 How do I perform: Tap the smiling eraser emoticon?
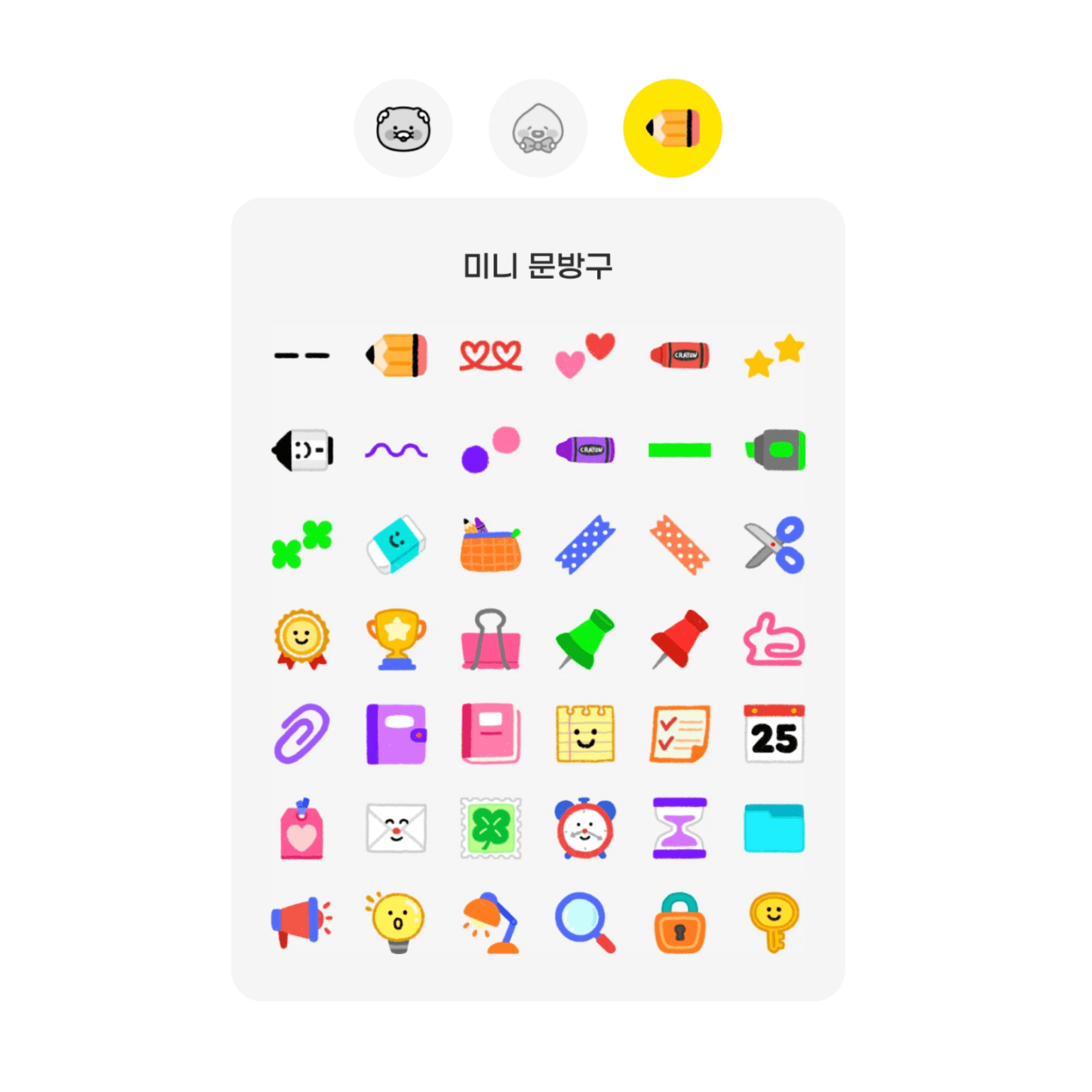point(397,545)
